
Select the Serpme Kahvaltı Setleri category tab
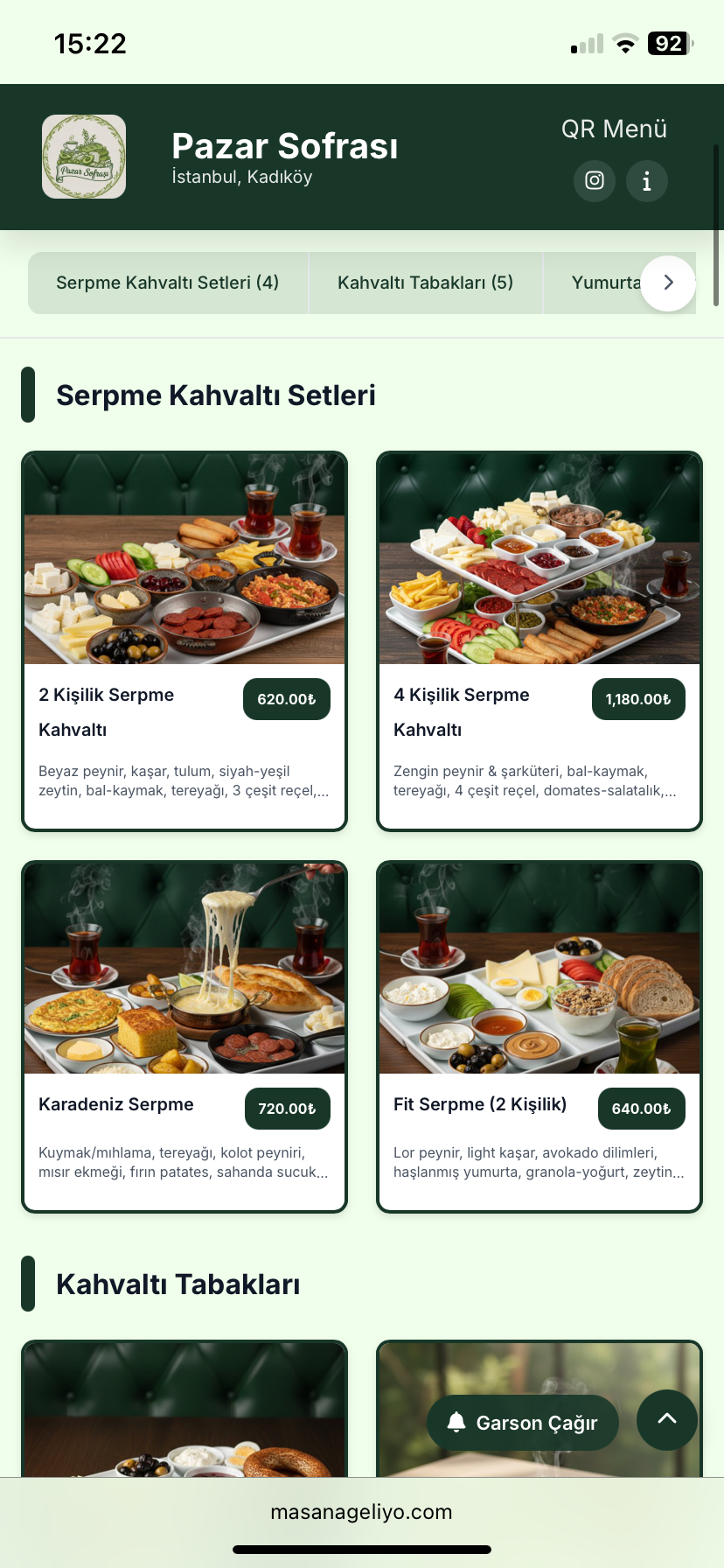[x=168, y=283]
